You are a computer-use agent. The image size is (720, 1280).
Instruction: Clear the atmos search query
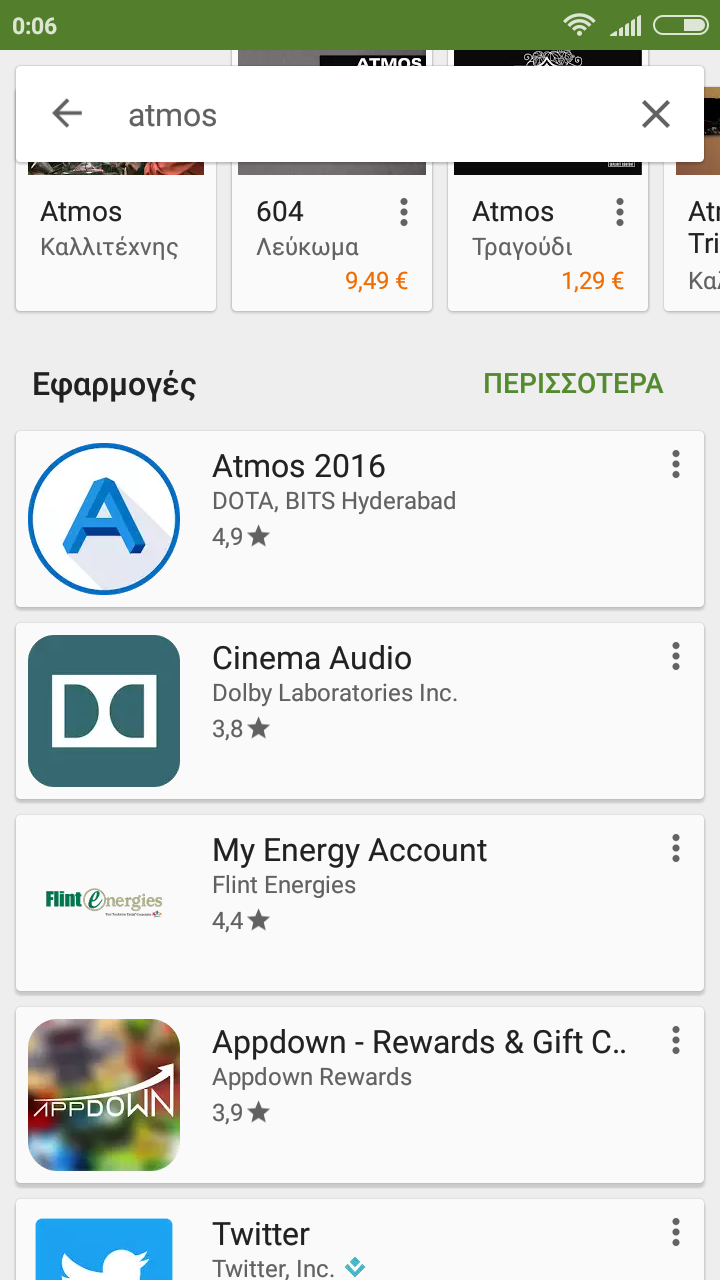(x=655, y=115)
